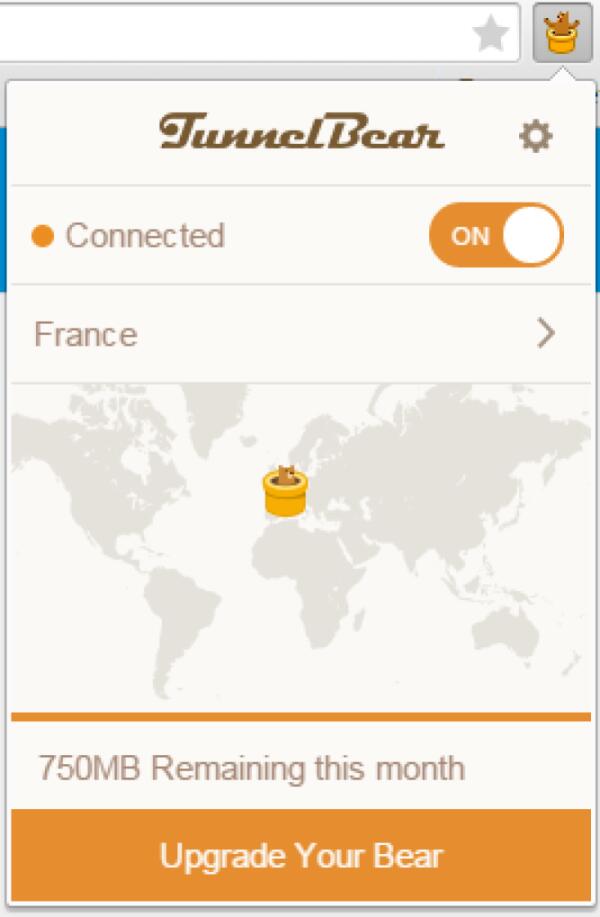
Task: Tap Upgrade Your Bear button
Action: tap(300, 857)
